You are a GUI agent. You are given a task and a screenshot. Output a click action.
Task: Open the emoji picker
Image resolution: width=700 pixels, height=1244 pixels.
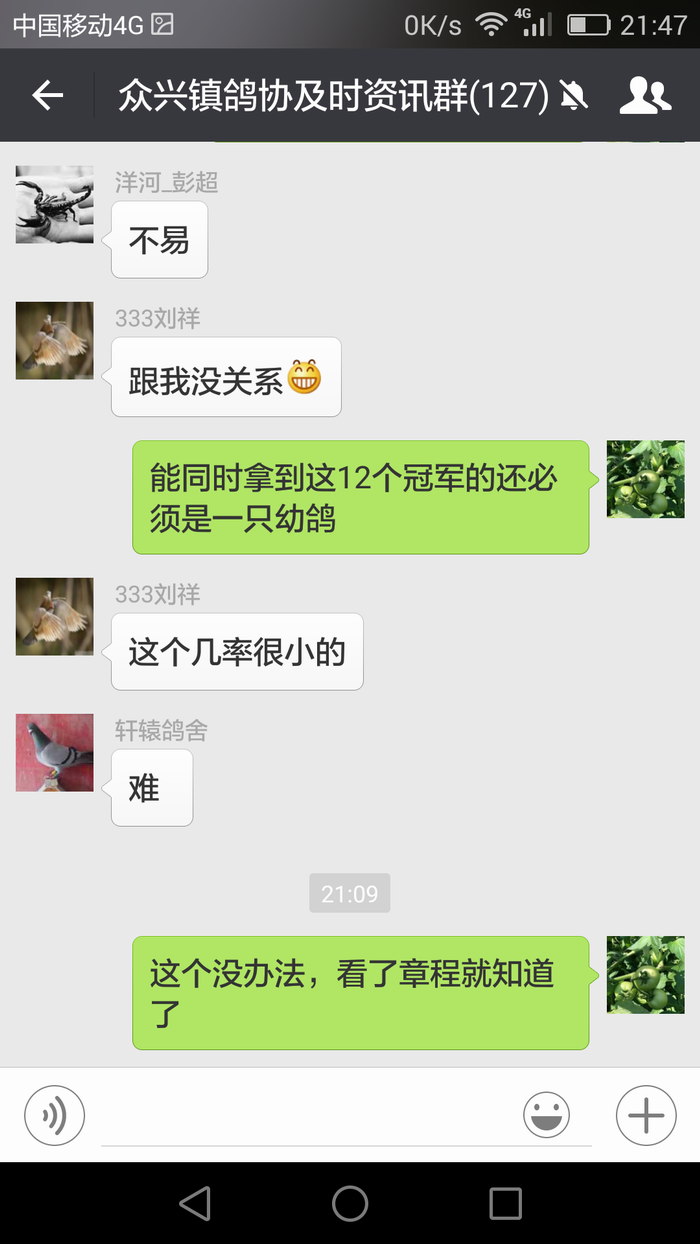[547, 1114]
